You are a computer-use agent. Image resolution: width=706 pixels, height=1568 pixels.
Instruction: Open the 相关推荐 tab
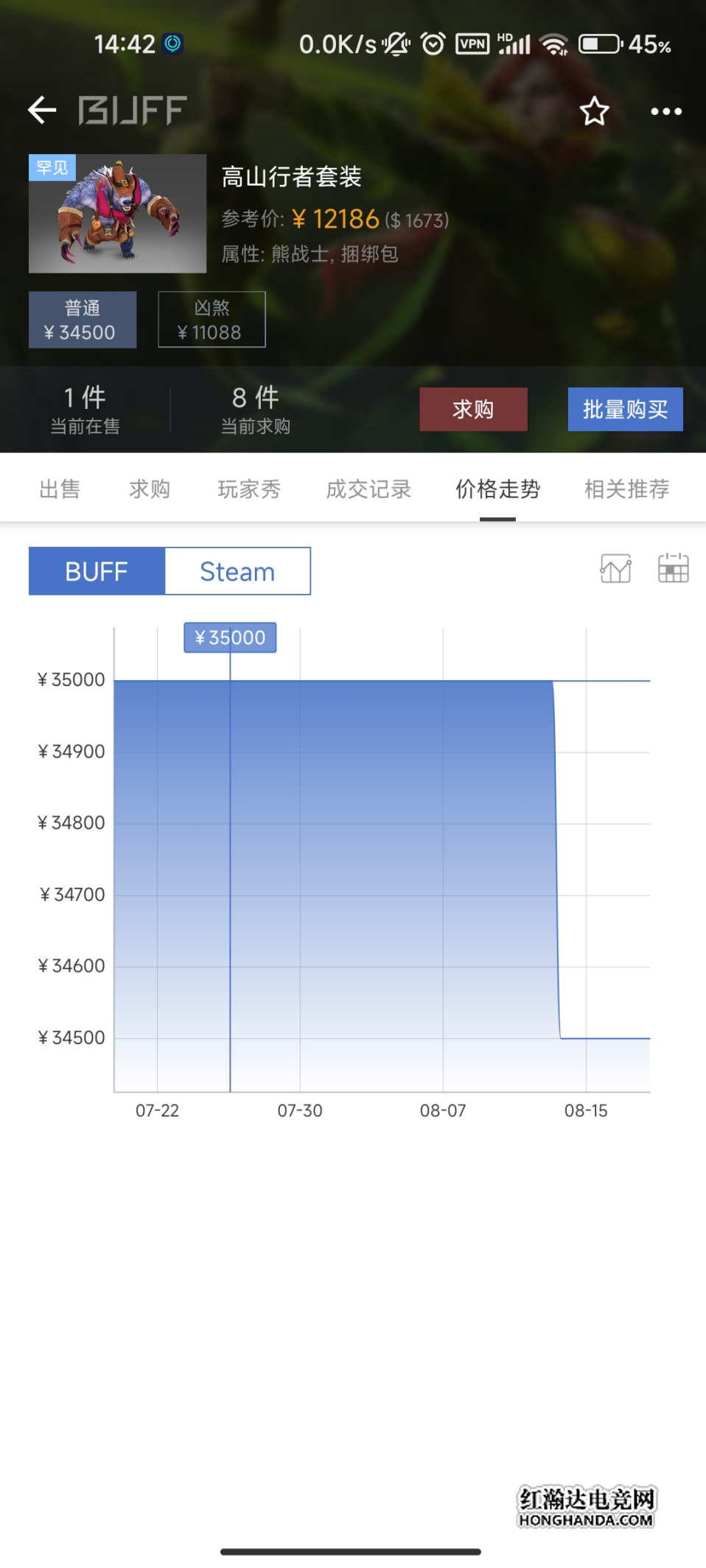click(626, 489)
